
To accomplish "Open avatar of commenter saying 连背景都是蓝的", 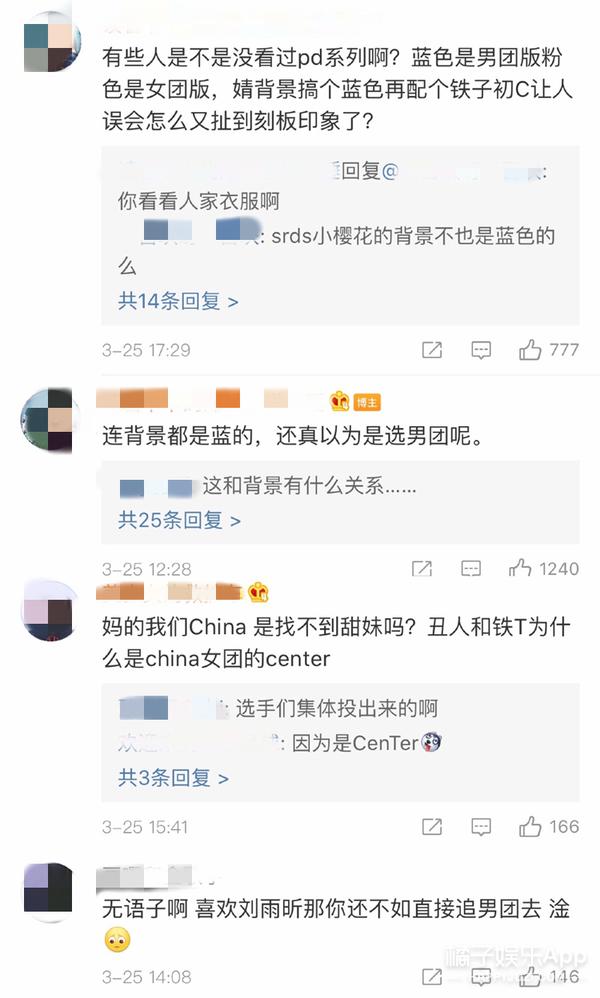I will pos(49,421).
